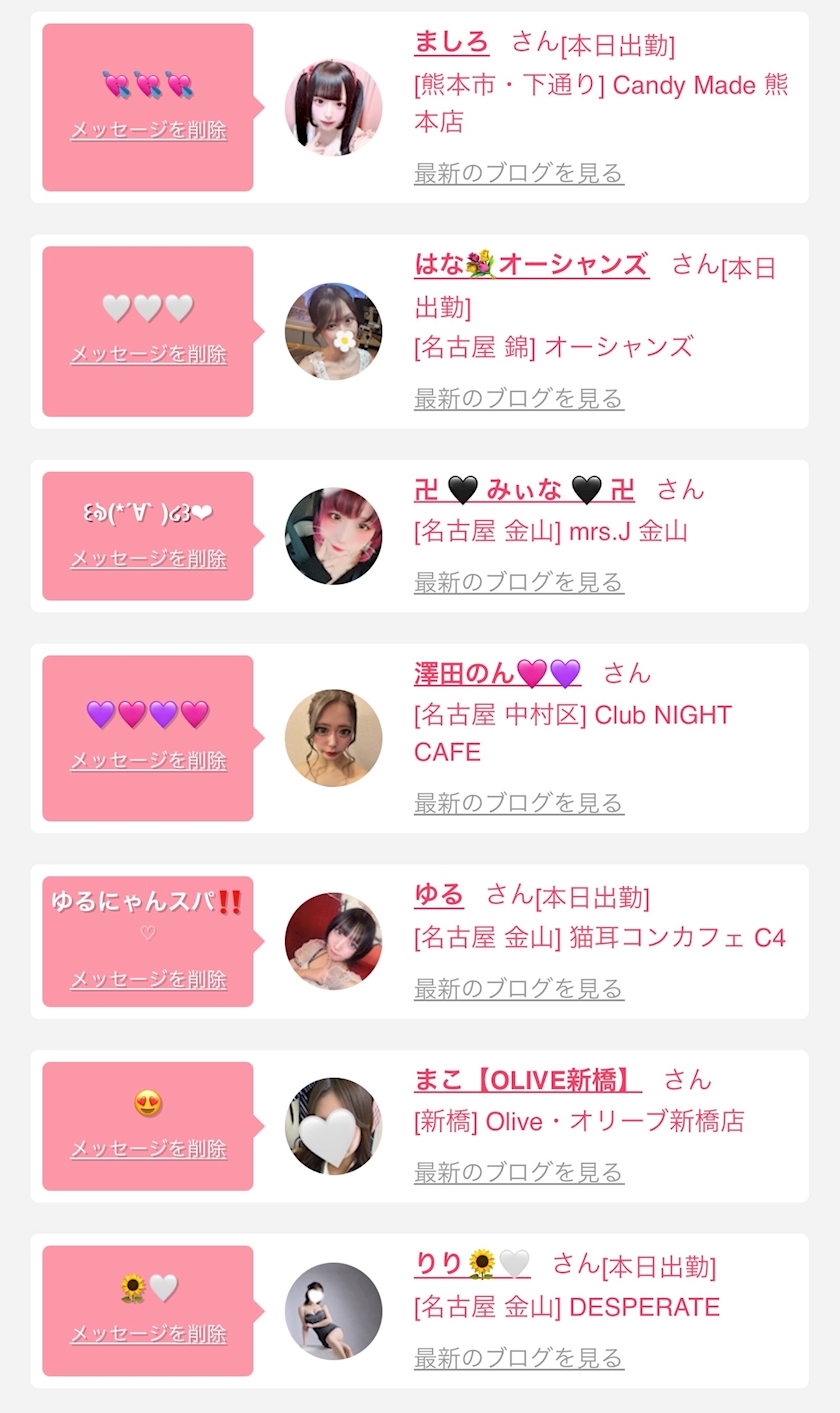Delete the message sent to ましろ
The height and width of the screenshot is (1413, 840).
click(148, 130)
